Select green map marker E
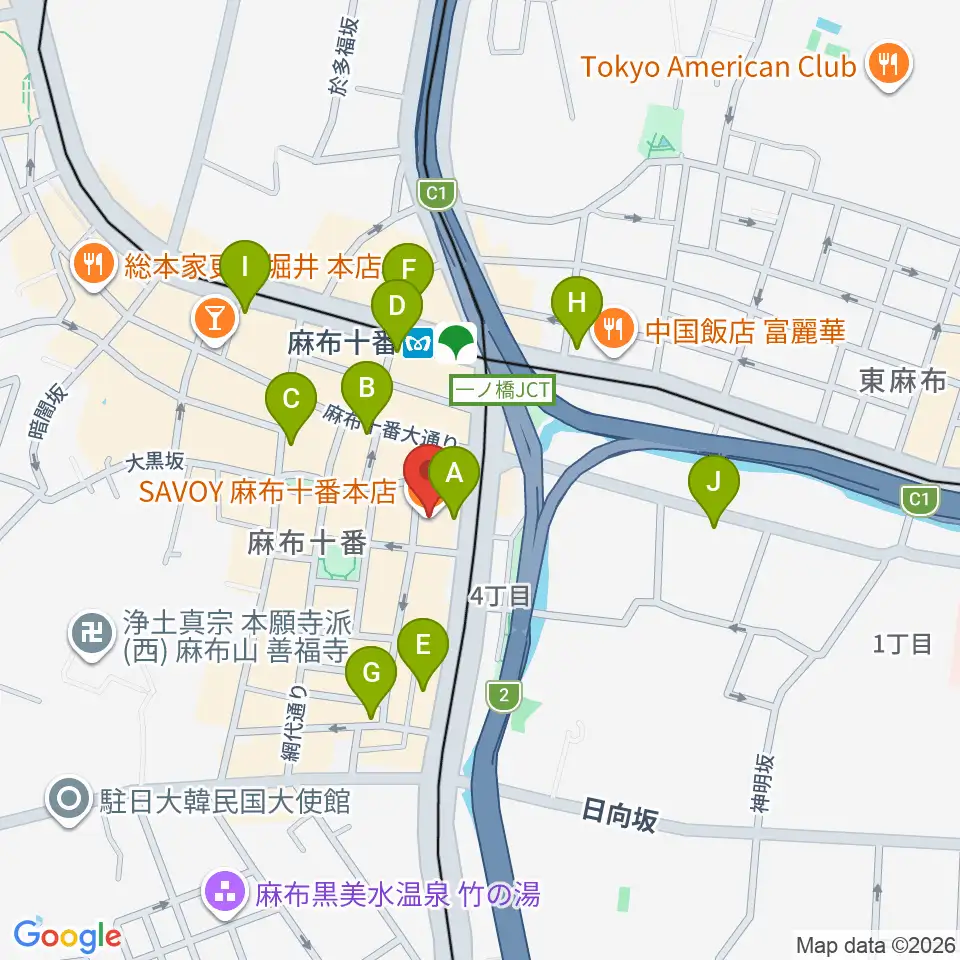960x960 pixels. [422, 653]
